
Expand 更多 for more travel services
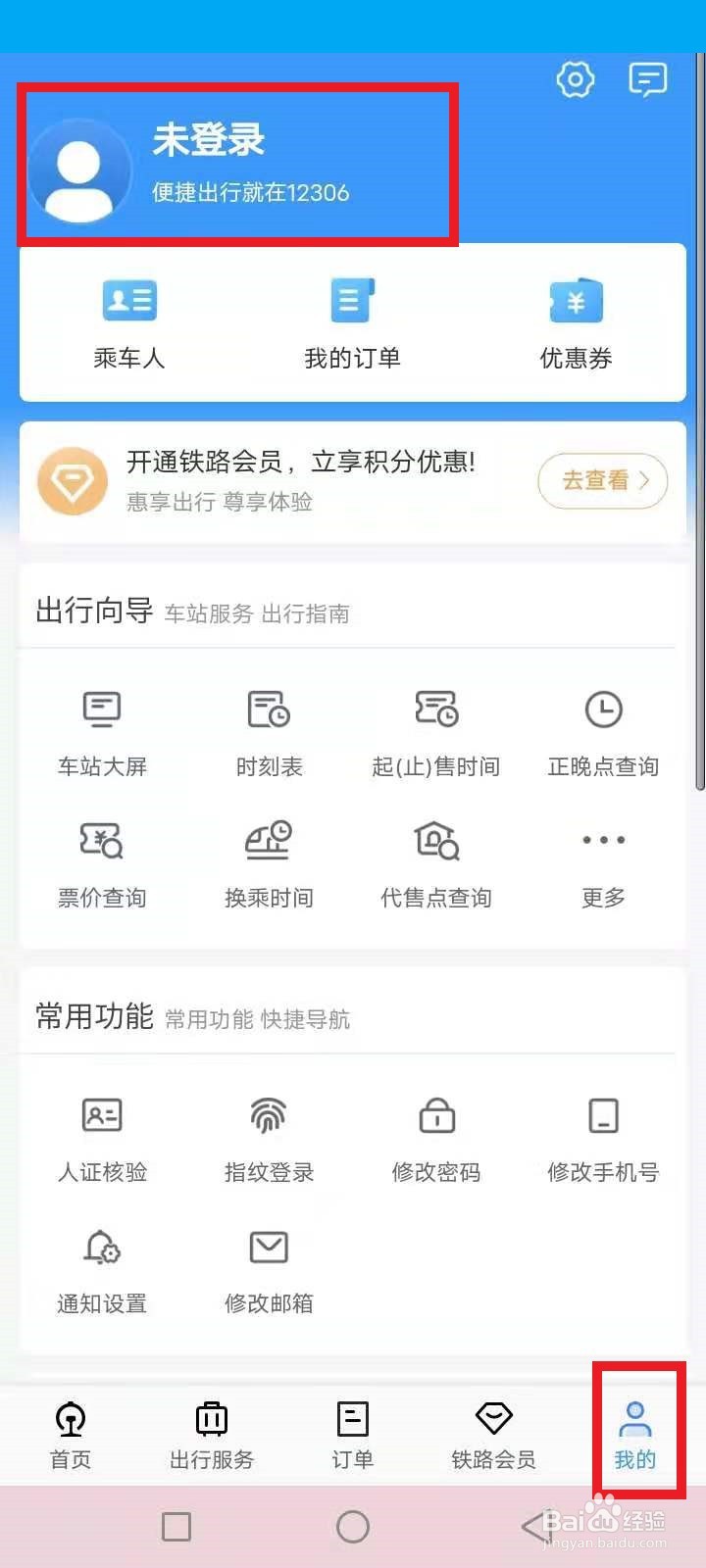point(602,862)
